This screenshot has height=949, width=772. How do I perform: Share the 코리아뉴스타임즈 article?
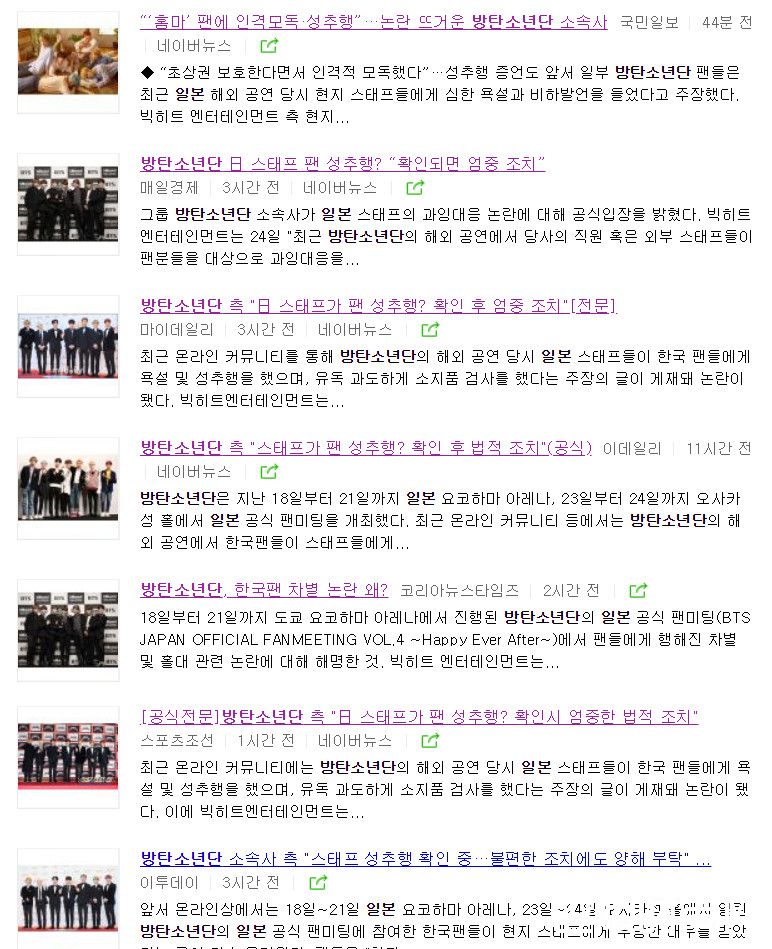(638, 590)
